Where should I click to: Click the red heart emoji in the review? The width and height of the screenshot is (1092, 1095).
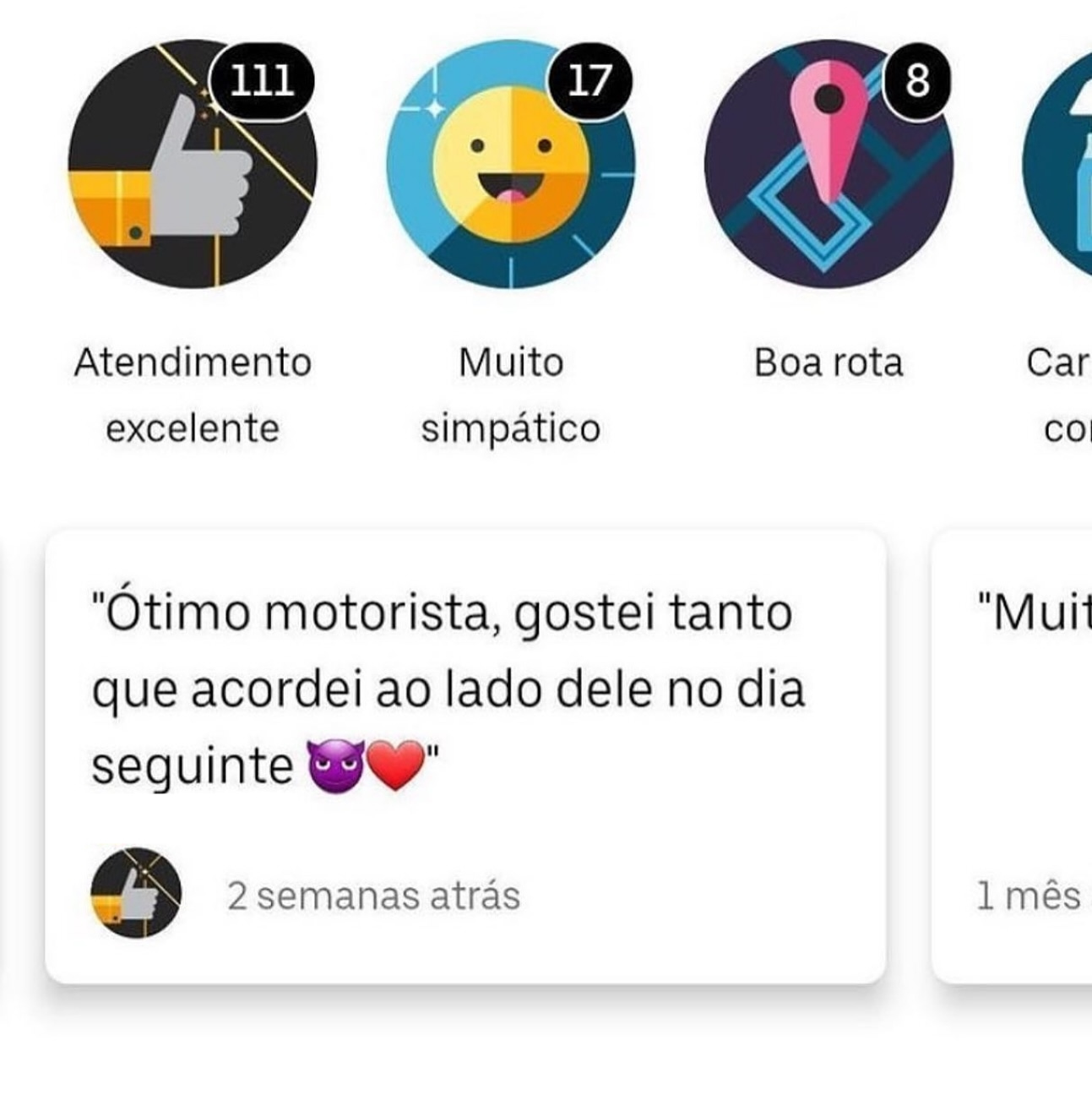[x=397, y=765]
